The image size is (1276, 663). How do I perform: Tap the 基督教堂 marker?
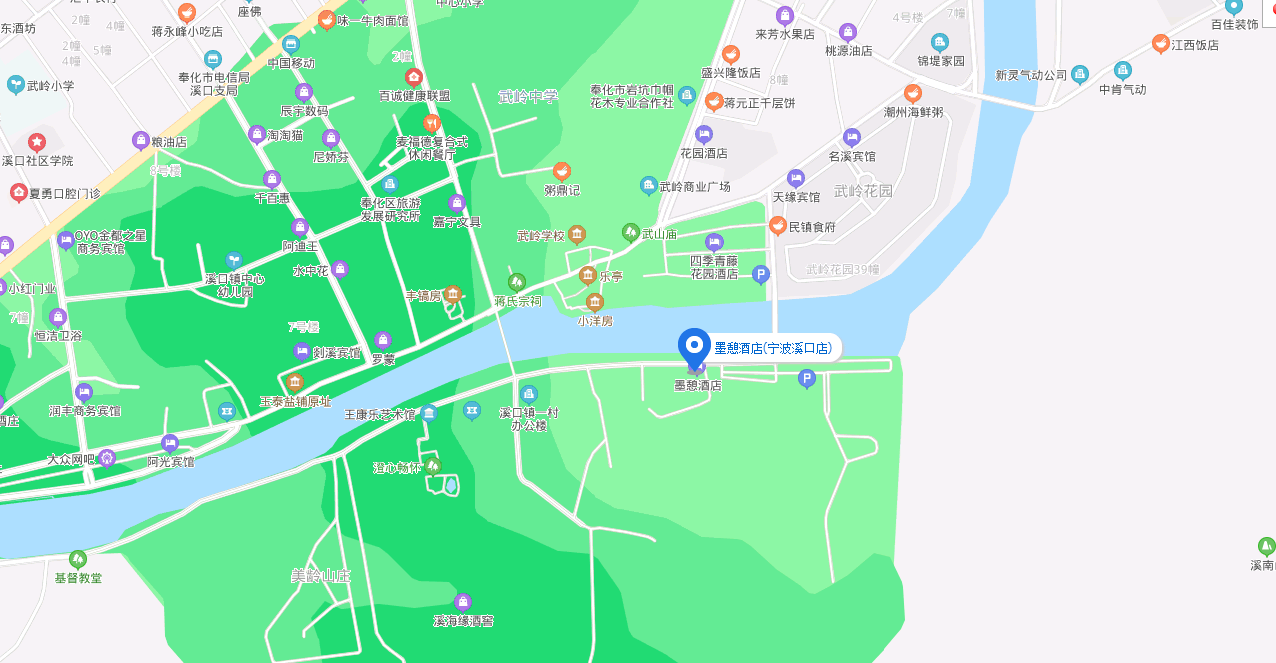tap(78, 559)
